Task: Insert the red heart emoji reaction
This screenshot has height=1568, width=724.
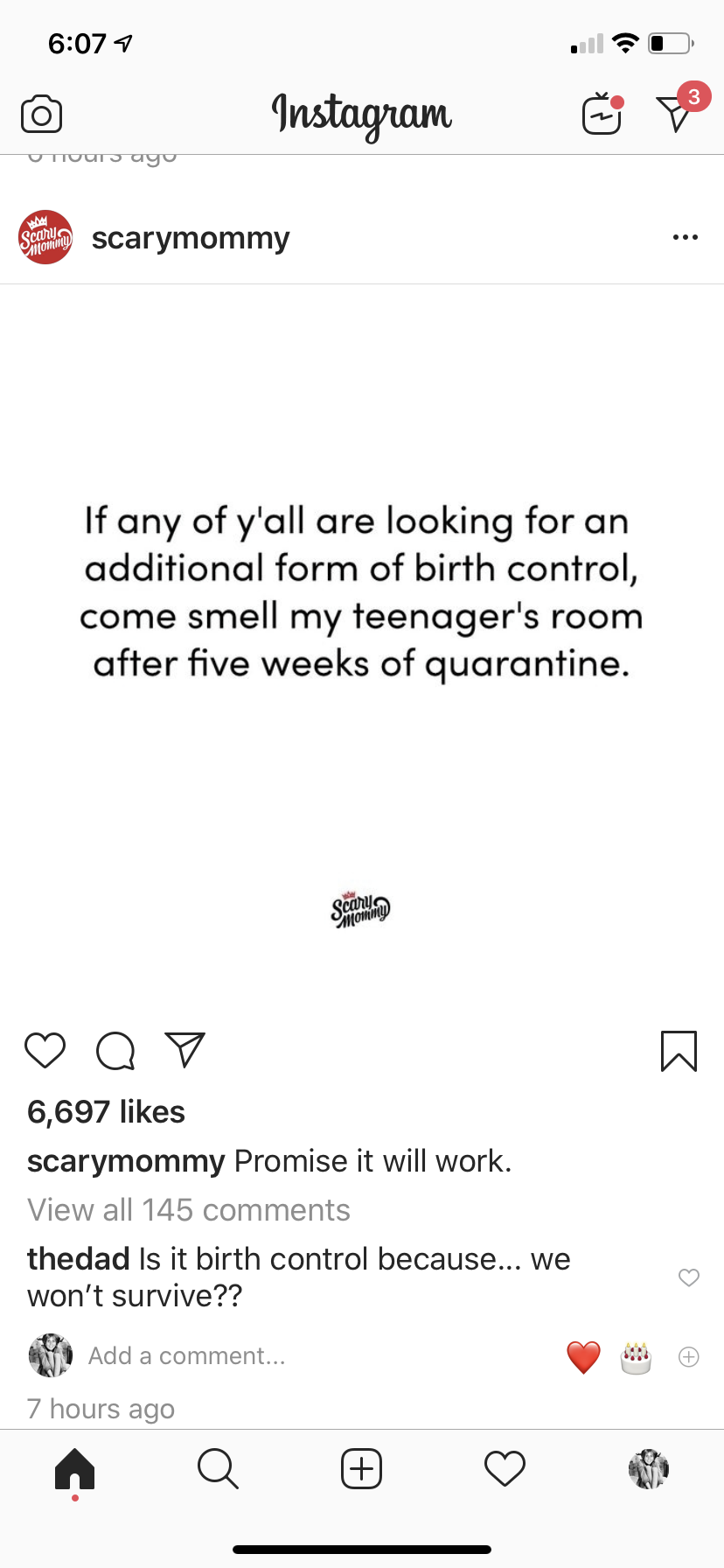Action: pos(583,1356)
